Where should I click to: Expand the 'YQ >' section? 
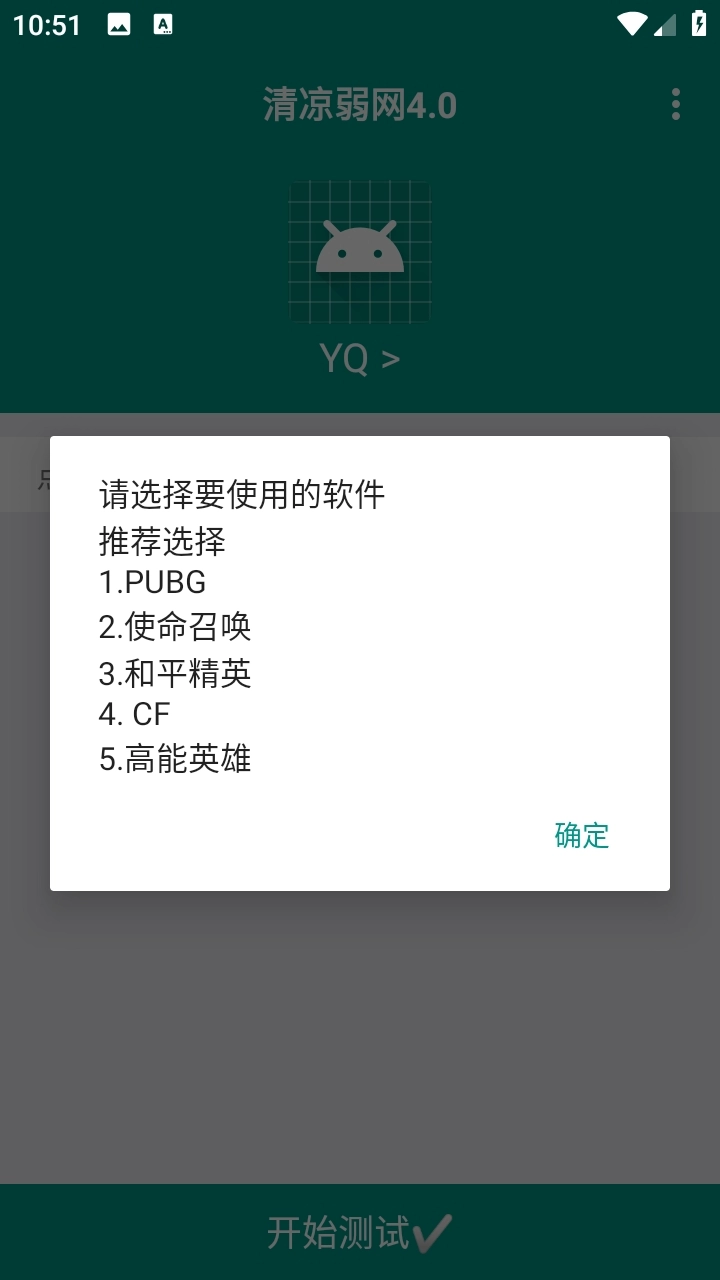[359, 357]
